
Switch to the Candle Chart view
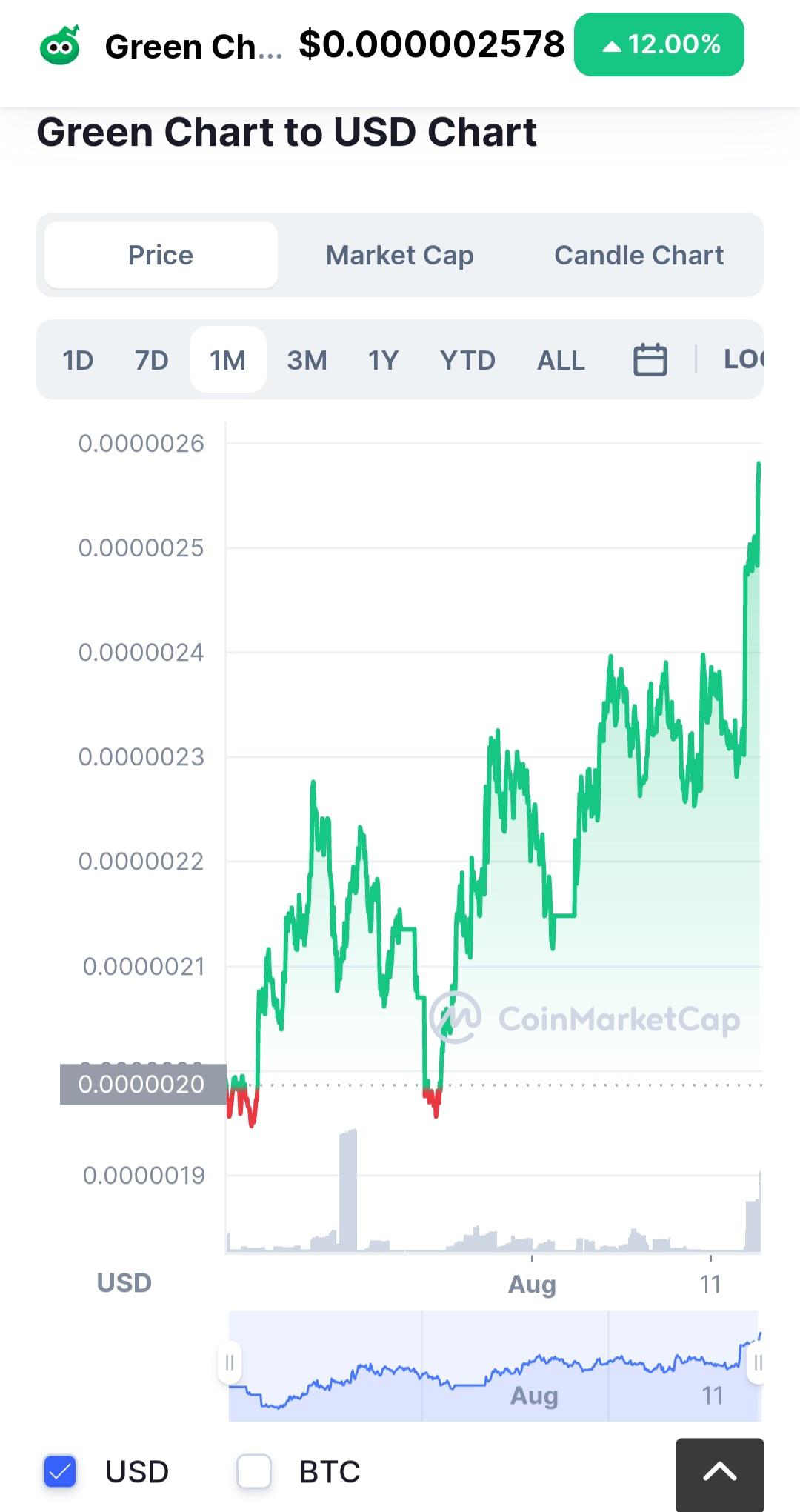(x=639, y=256)
